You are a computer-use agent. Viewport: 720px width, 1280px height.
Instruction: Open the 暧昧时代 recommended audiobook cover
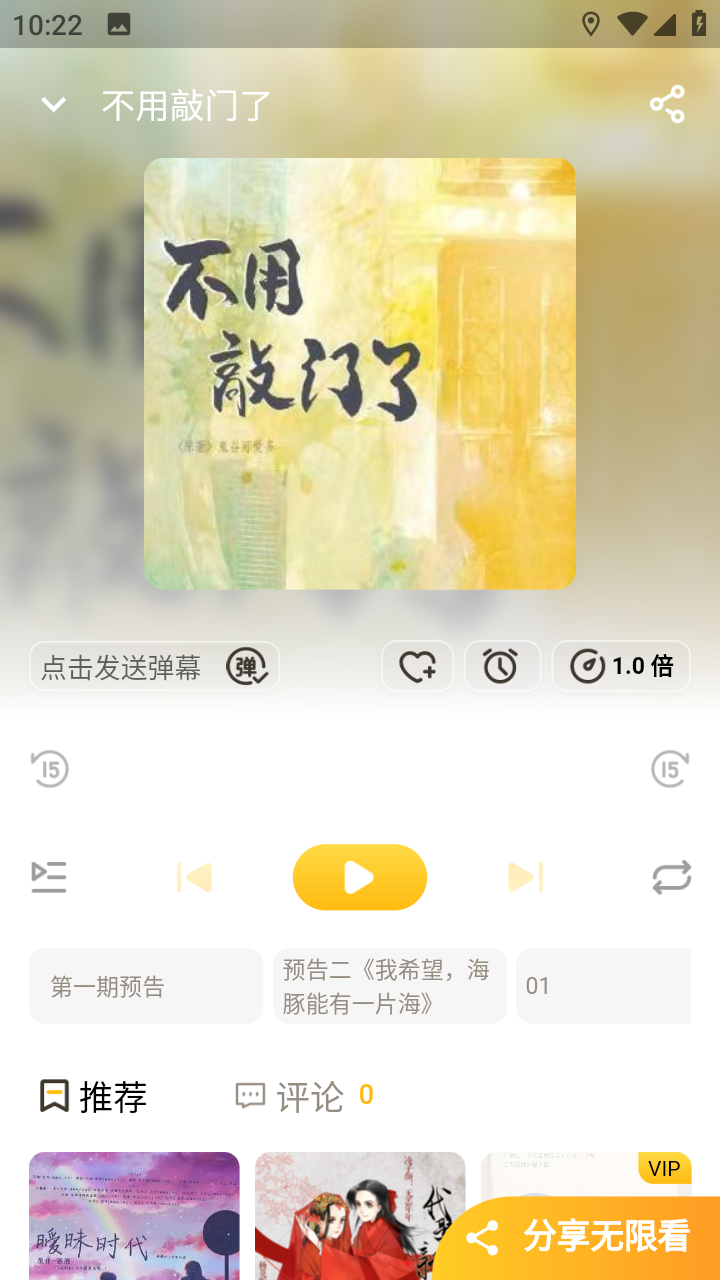point(134,1215)
